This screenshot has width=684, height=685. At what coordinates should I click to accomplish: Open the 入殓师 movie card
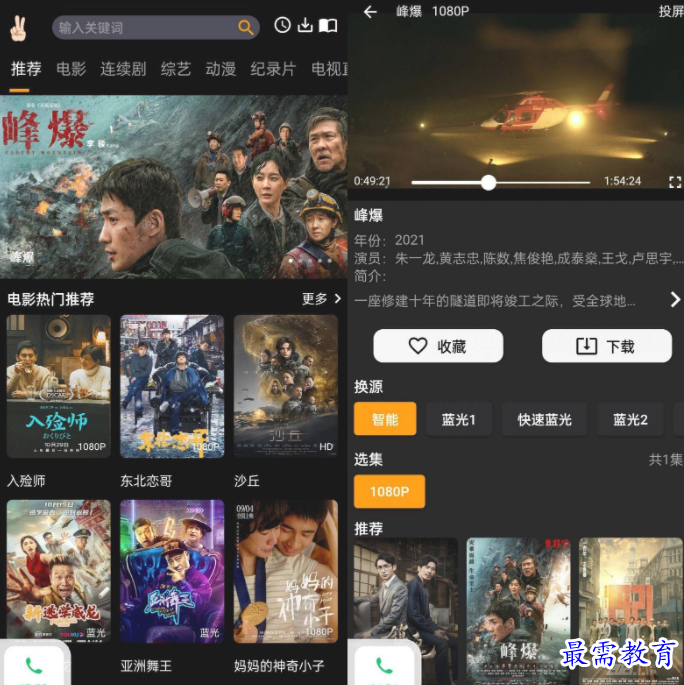59,387
